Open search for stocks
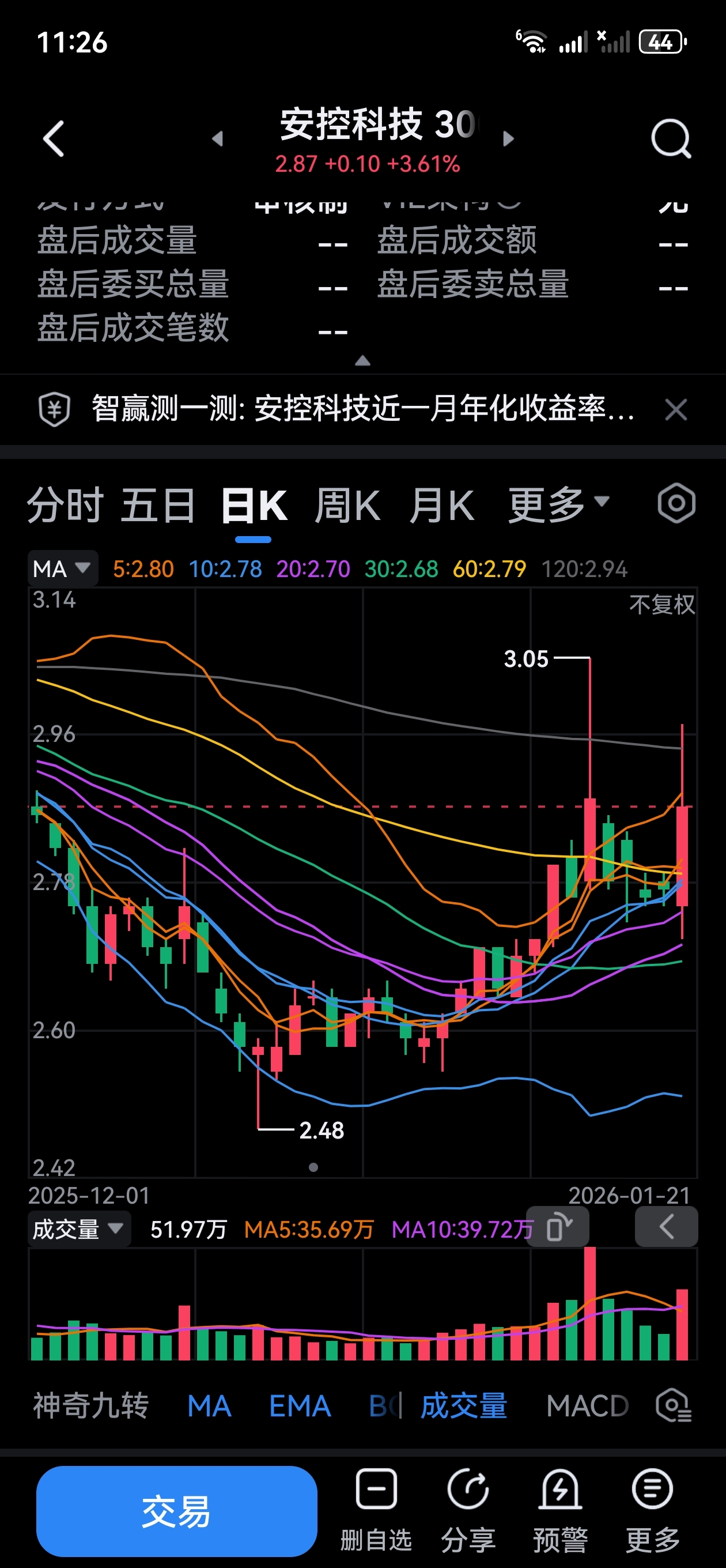726x1568 pixels. [x=671, y=139]
